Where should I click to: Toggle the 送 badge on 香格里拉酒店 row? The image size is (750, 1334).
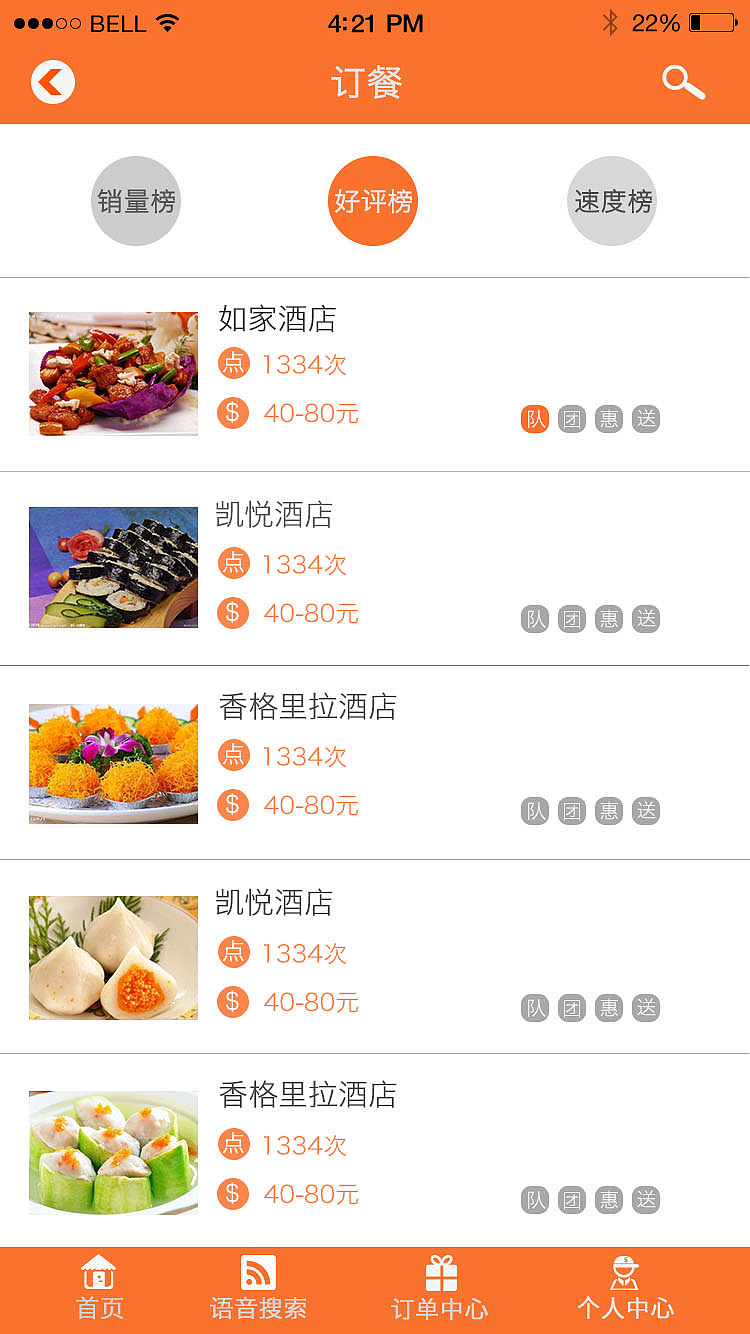click(646, 811)
